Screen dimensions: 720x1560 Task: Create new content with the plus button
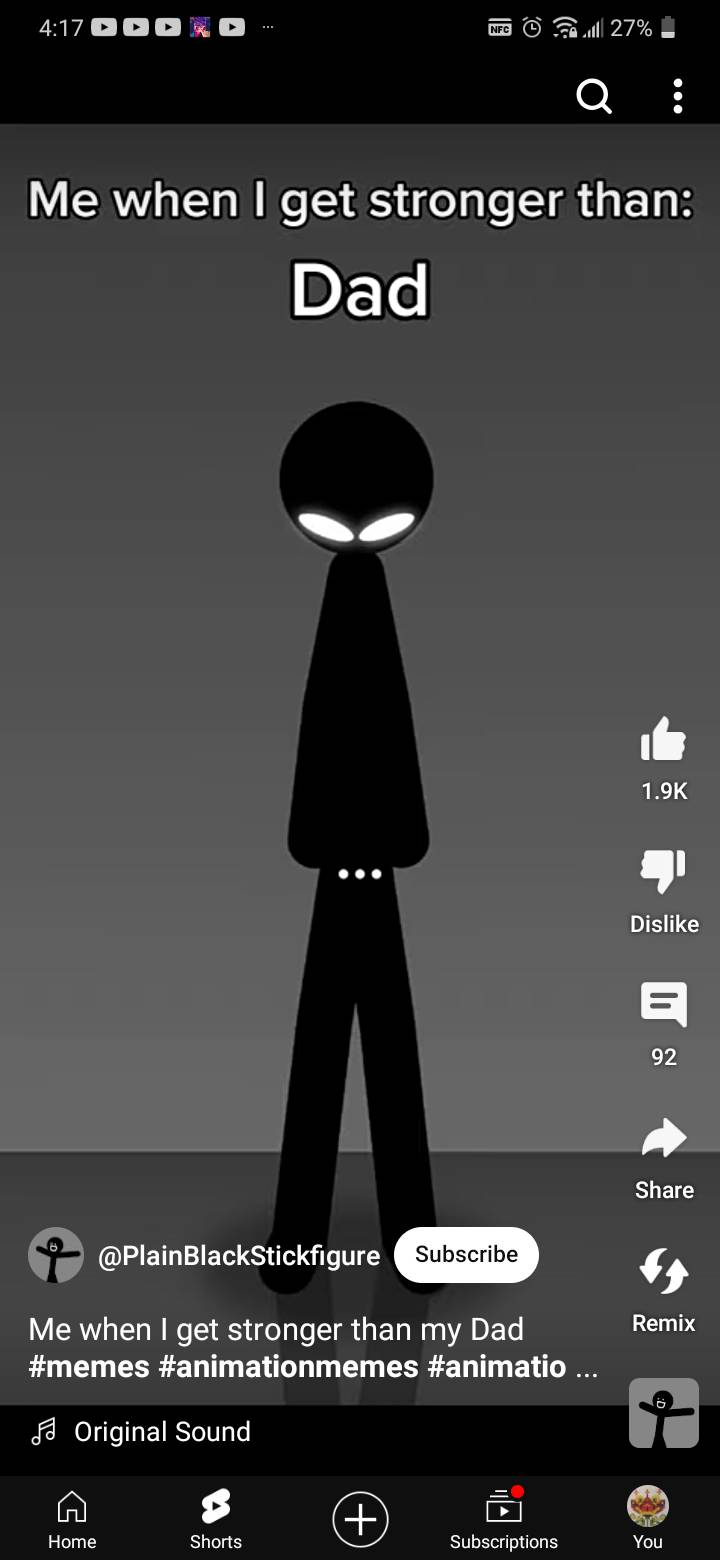360,1518
